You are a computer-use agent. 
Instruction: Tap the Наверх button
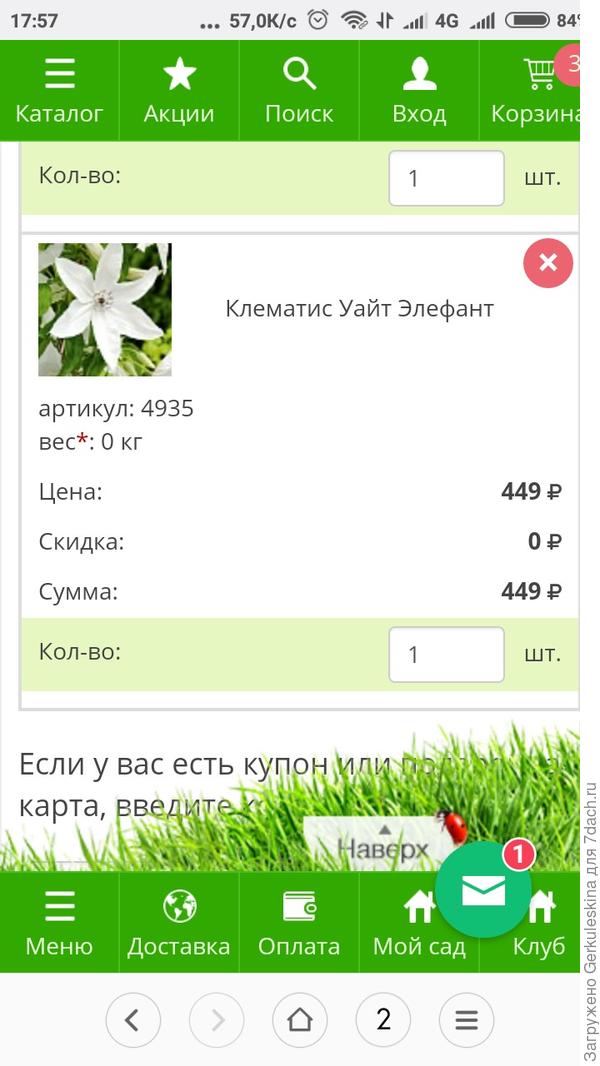pyautogui.click(x=383, y=843)
